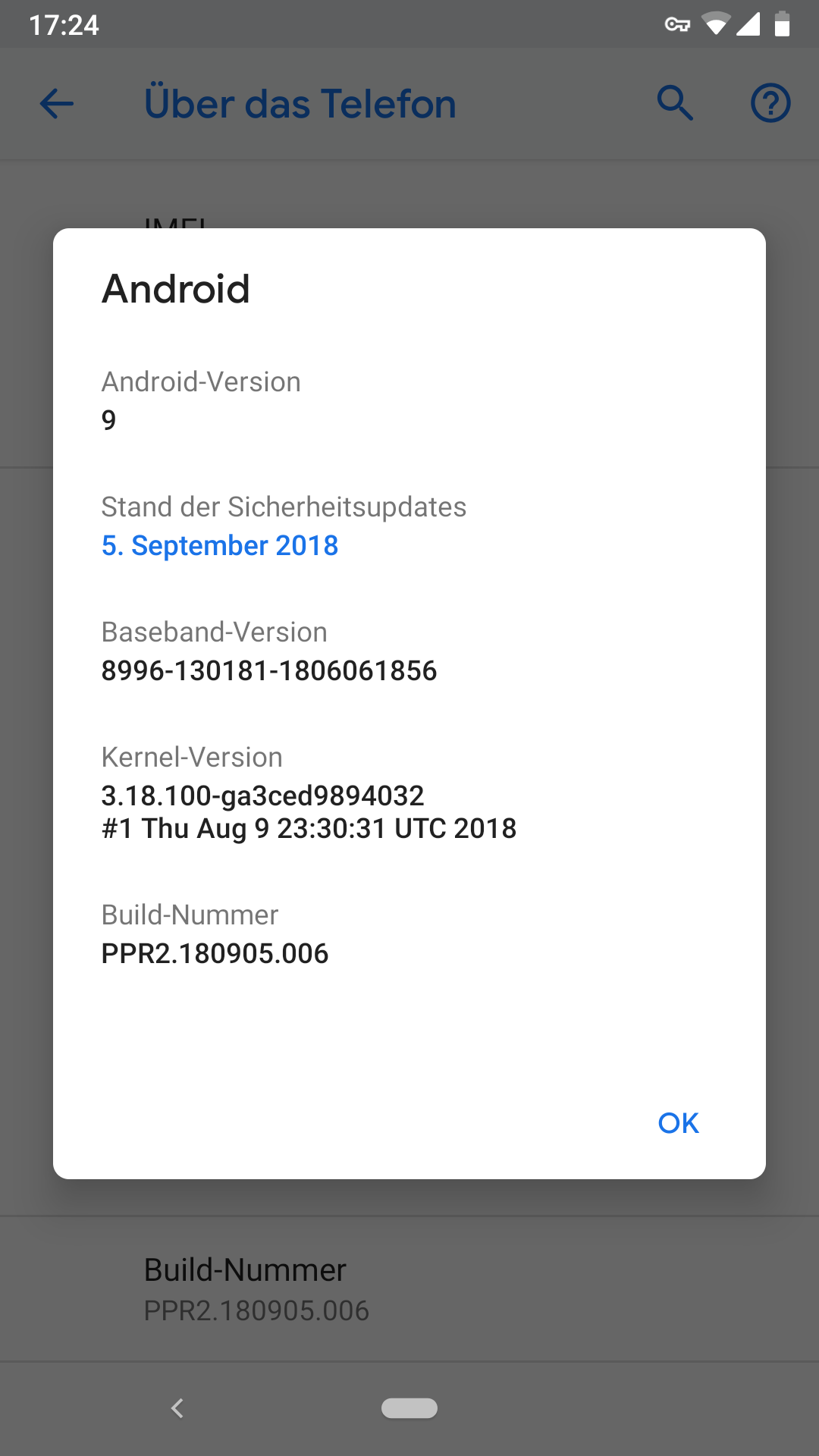Tap the system back button in navigation bar
Image resolution: width=819 pixels, height=1456 pixels.
coord(177,1408)
